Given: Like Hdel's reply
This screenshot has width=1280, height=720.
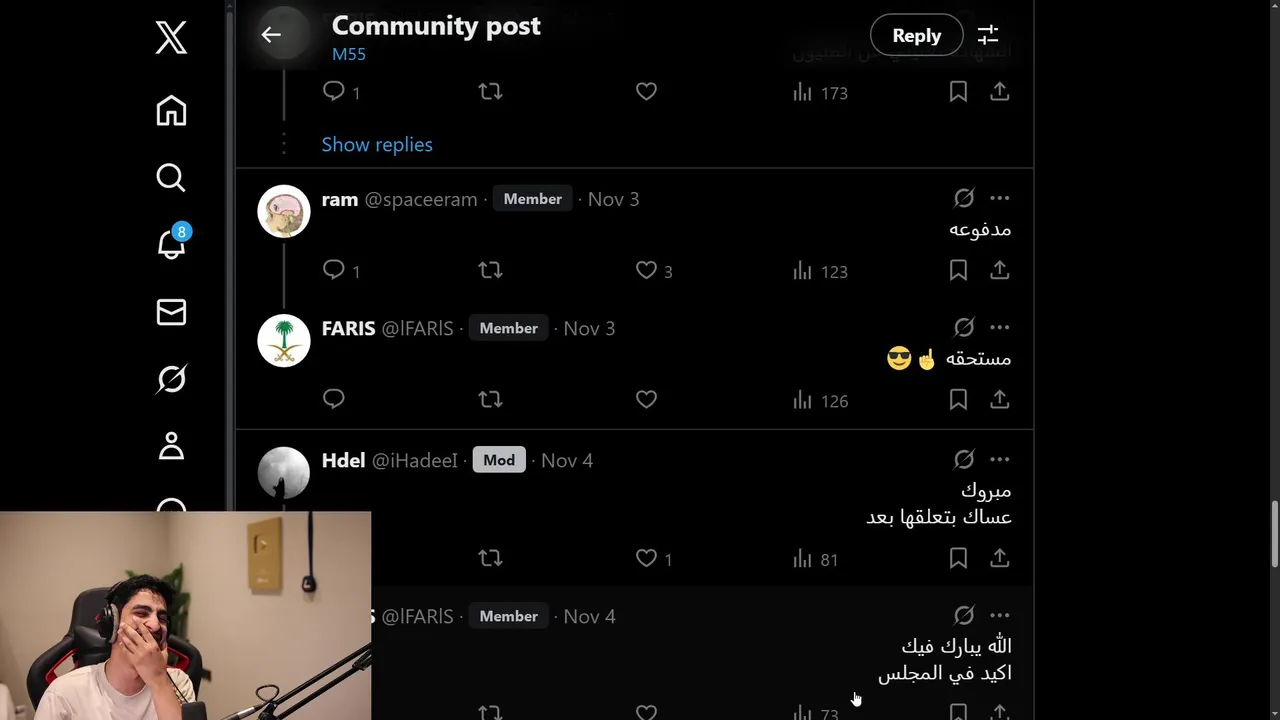Looking at the screenshot, I should [647, 559].
